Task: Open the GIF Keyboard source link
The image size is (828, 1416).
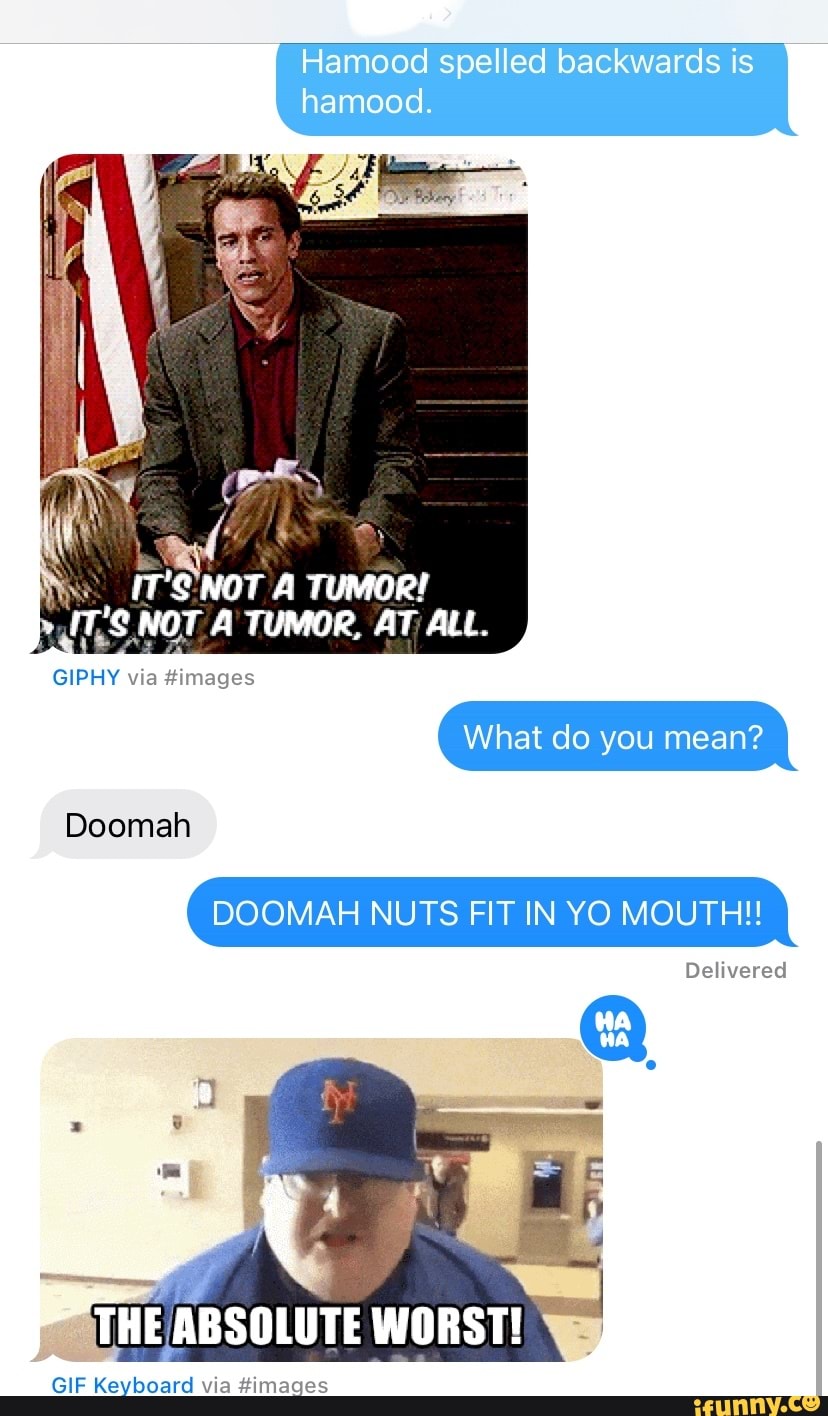Action: tap(122, 1385)
